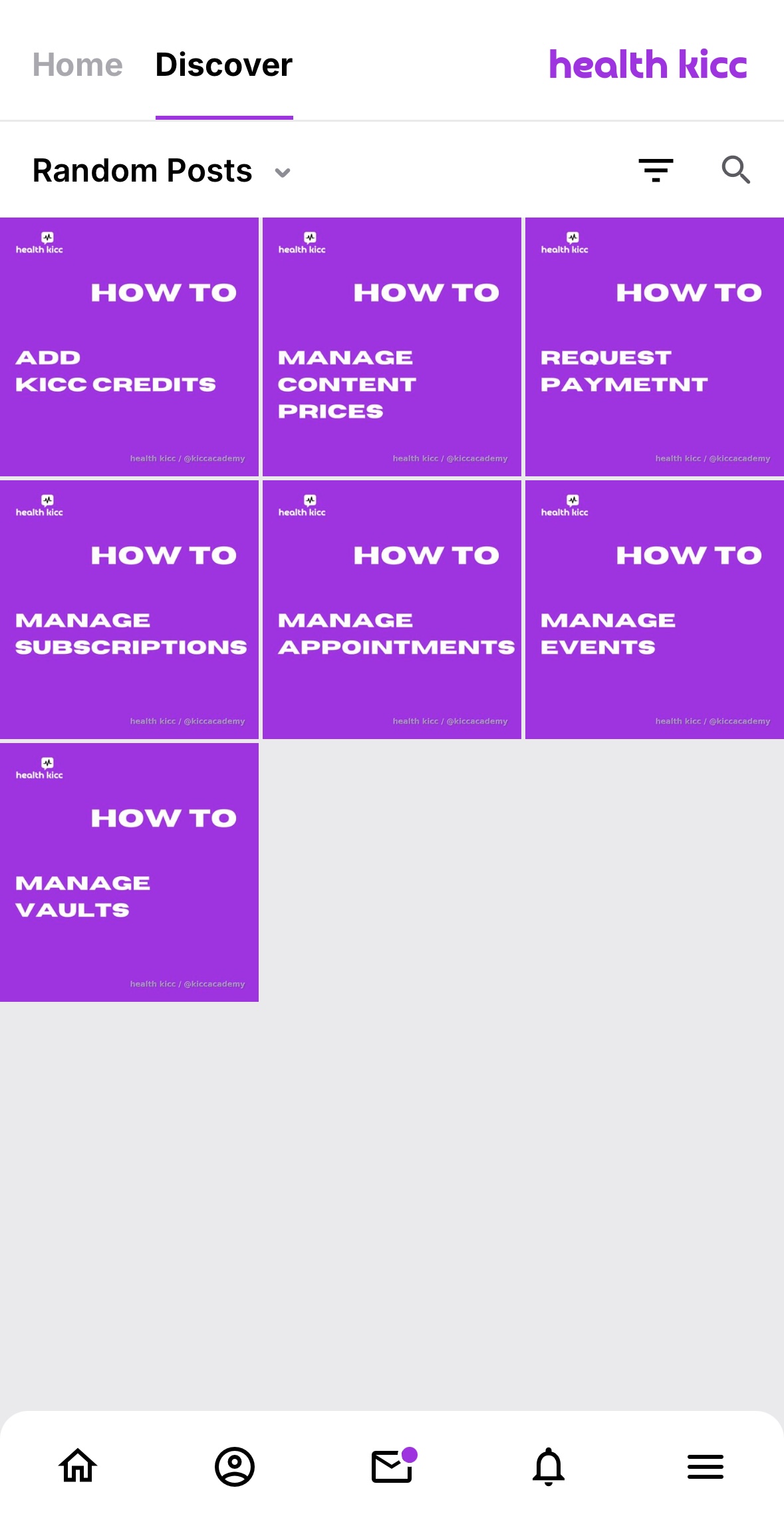Screen dimensions: 784x1540
Task: Open the Manage Events post
Action: tap(654, 609)
